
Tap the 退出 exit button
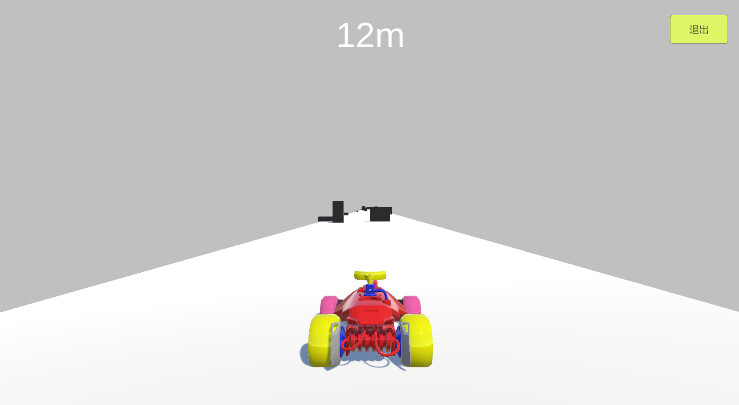pyautogui.click(x=698, y=29)
